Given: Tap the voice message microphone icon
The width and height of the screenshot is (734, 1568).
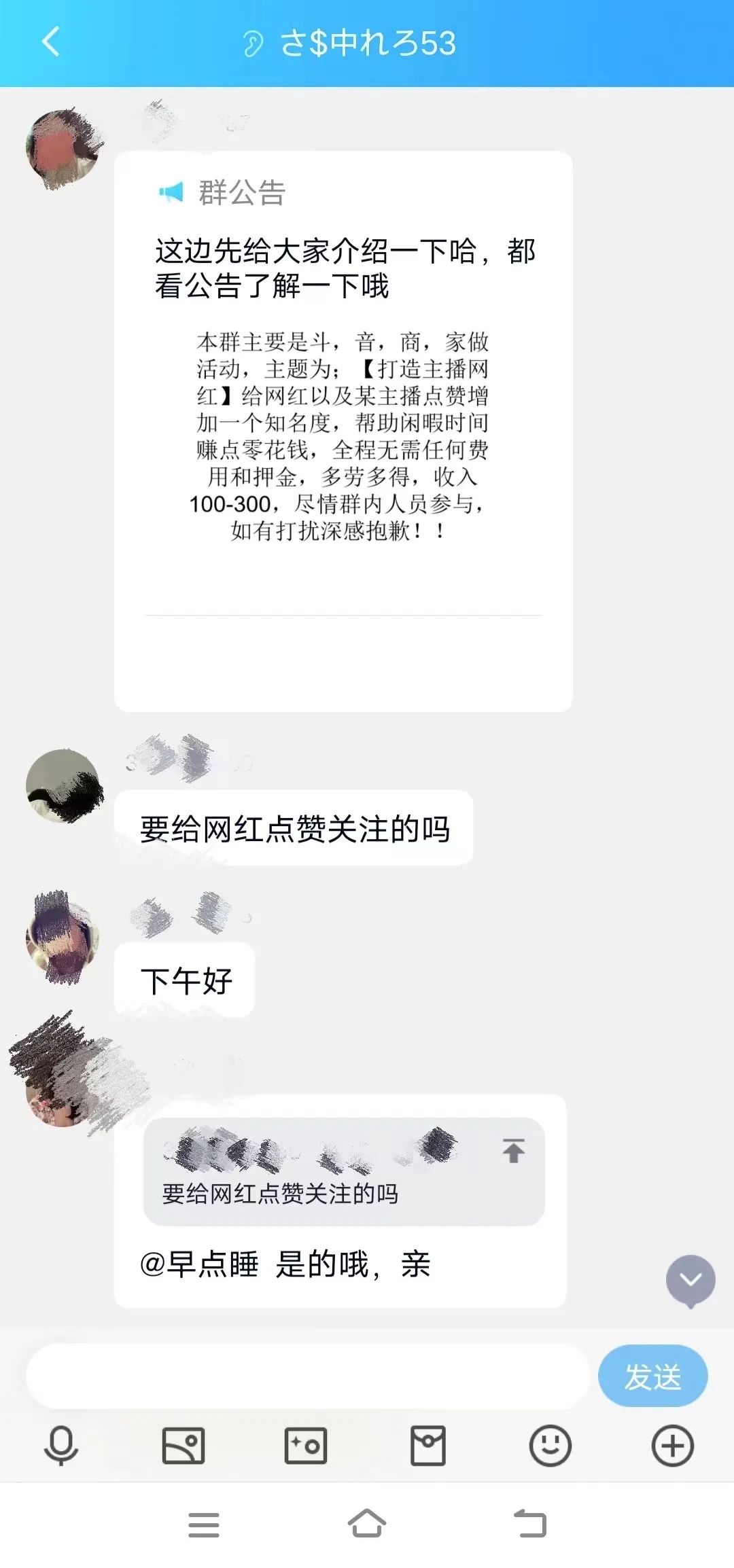Looking at the screenshot, I should coord(61,1446).
